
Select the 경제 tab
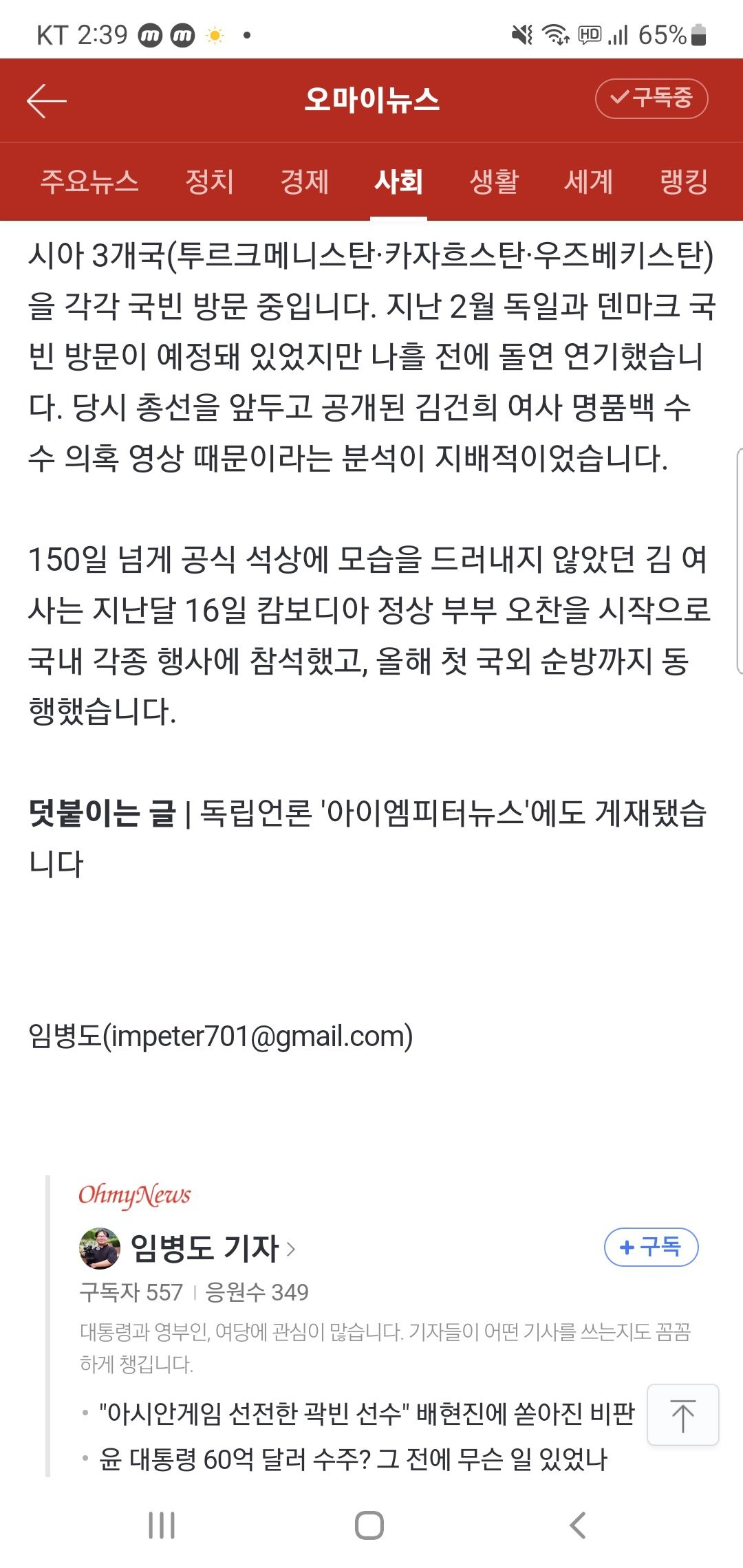[x=305, y=182]
